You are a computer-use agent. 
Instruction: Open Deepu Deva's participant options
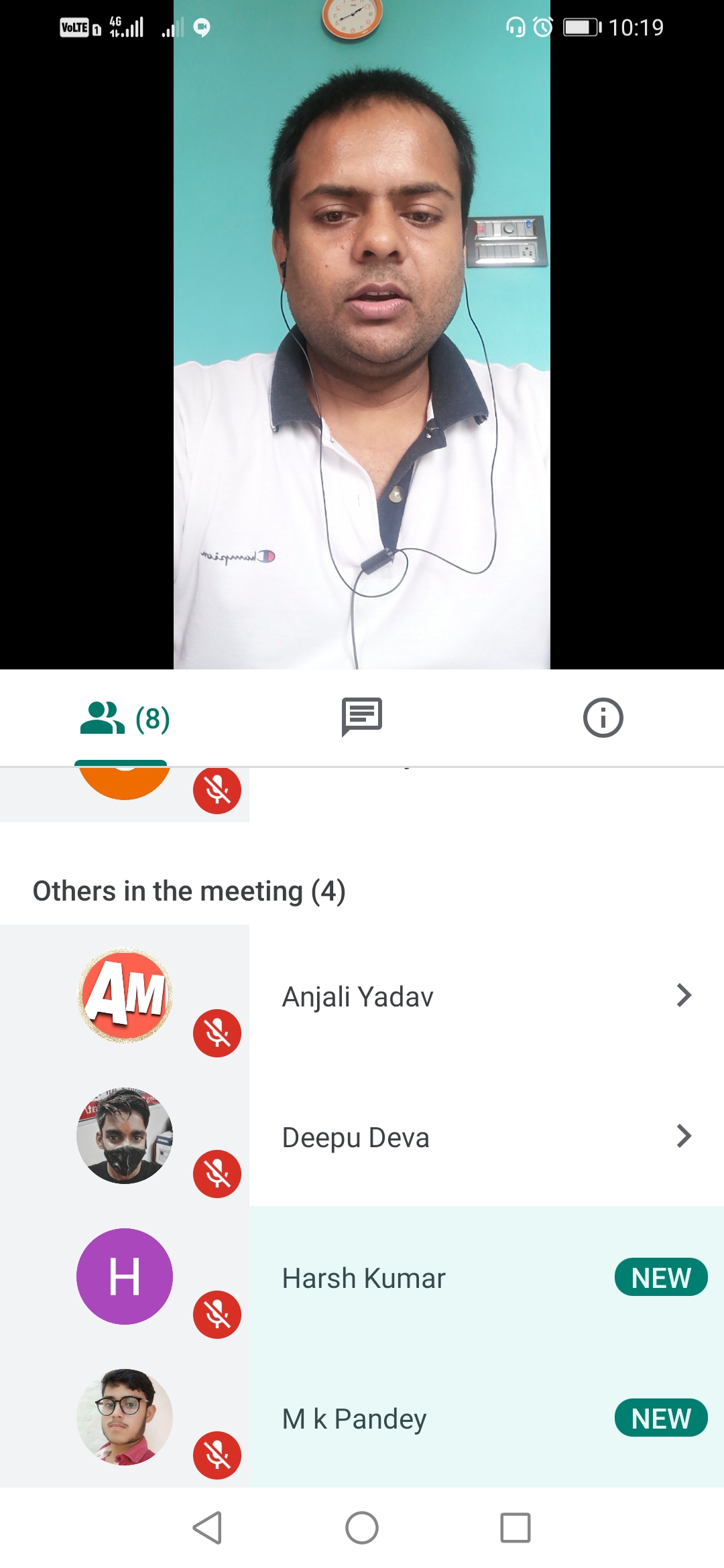tap(683, 1136)
